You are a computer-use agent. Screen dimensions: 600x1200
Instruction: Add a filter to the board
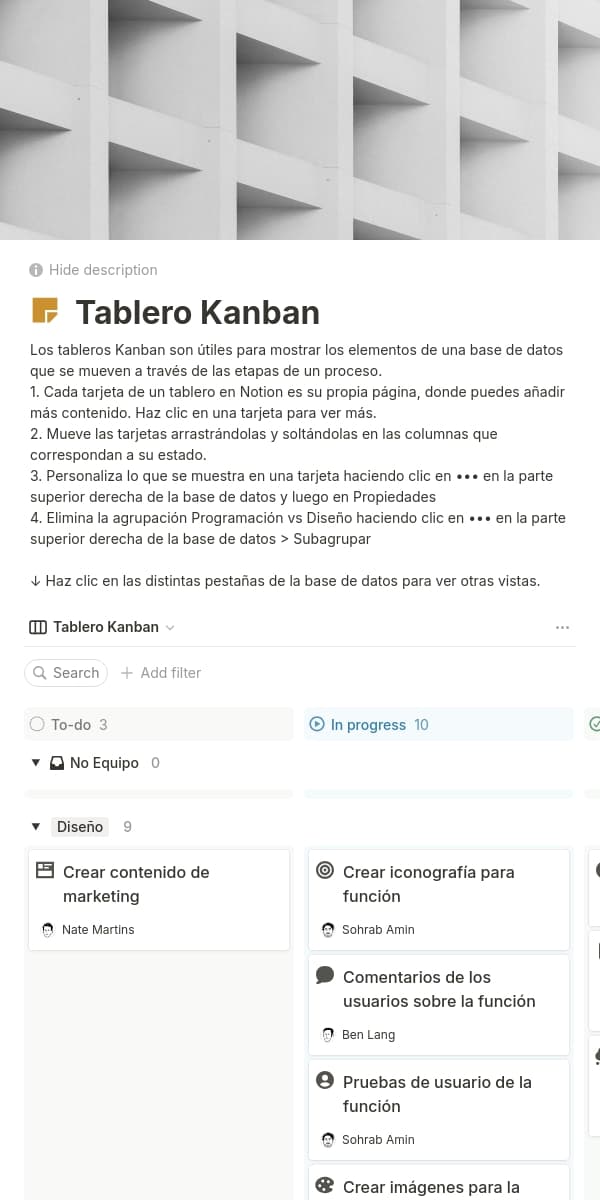(161, 673)
